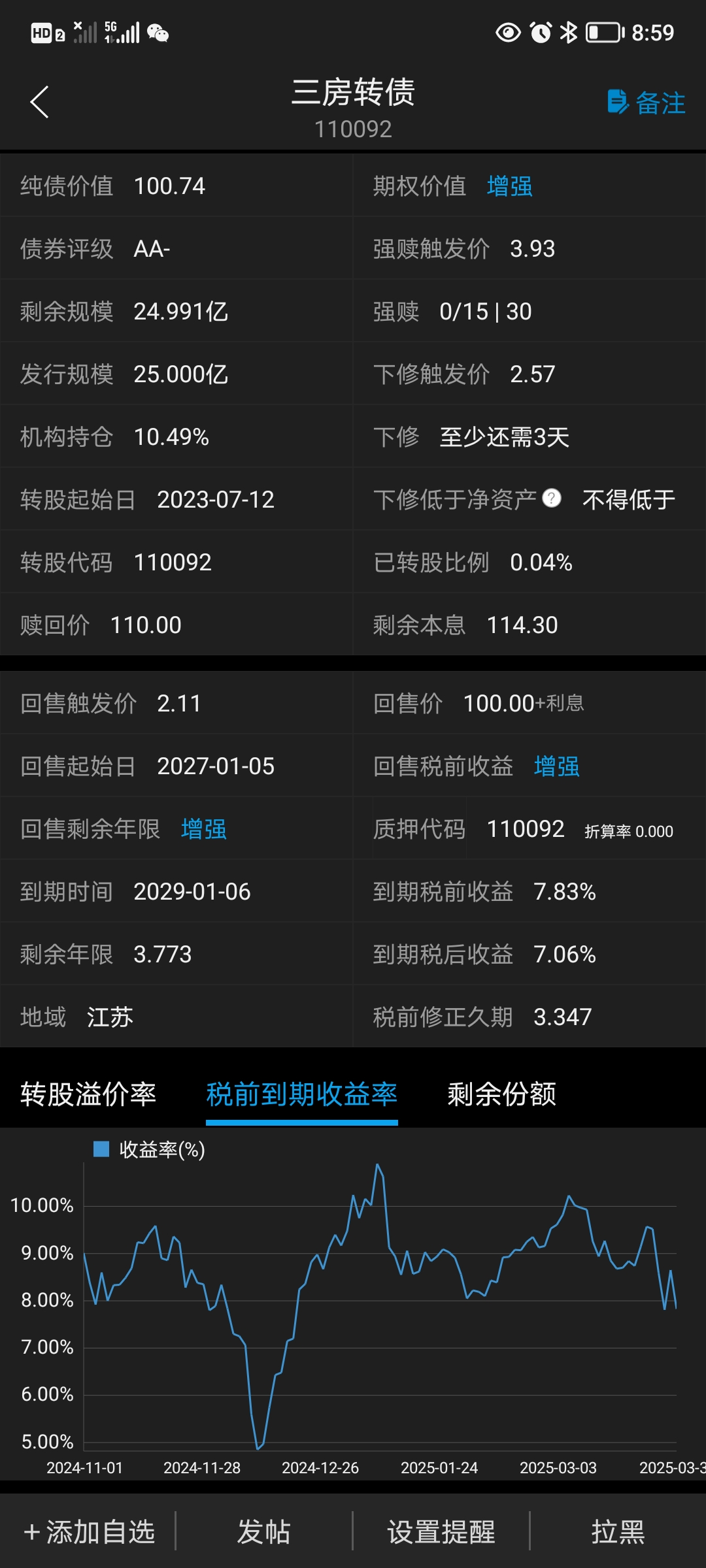Switch to the 转股溢价率 chart tab
The height and width of the screenshot is (1568, 706).
(x=88, y=1094)
